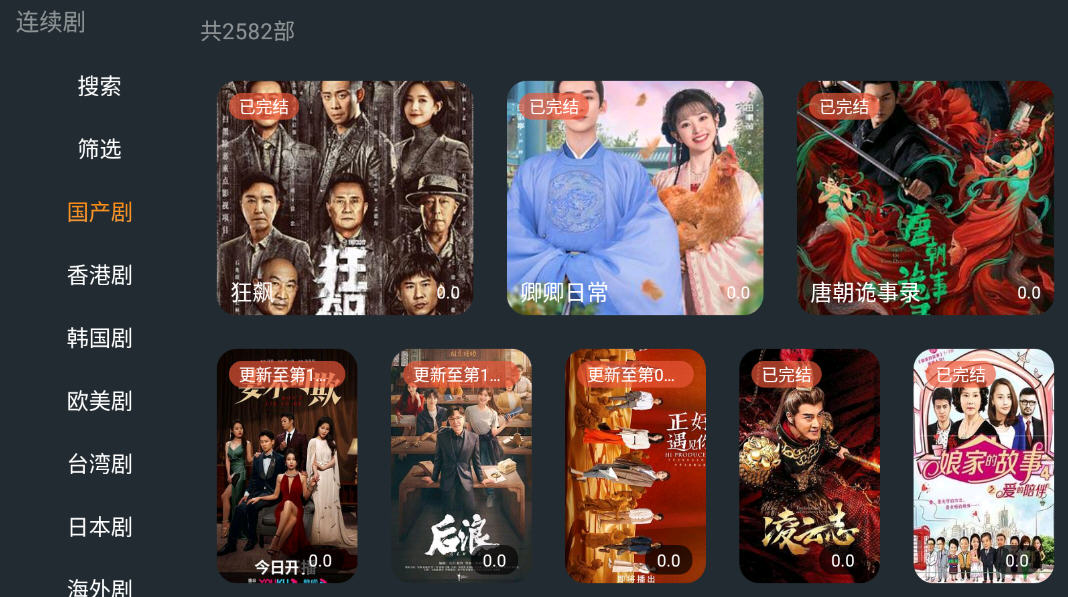Open the drama 狂飙
Image resolution: width=1068 pixels, height=597 pixels.
(345, 198)
